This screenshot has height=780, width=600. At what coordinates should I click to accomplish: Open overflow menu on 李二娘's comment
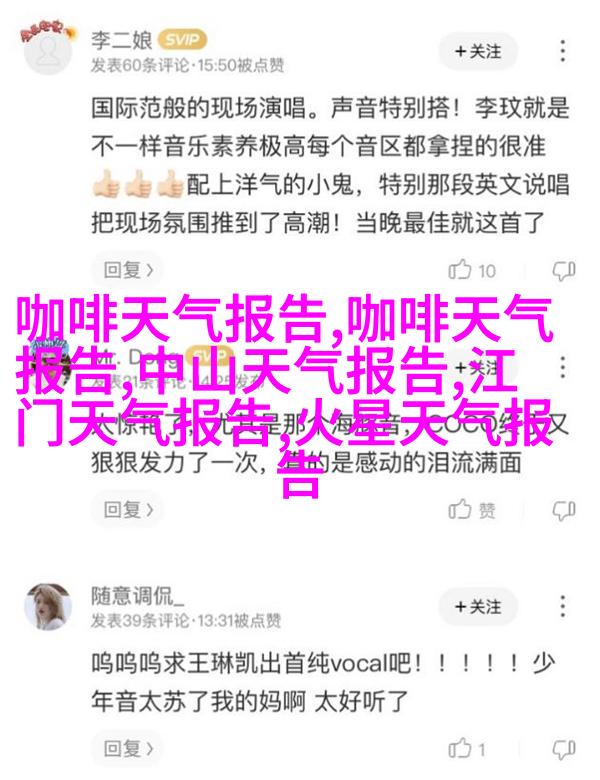(x=563, y=50)
